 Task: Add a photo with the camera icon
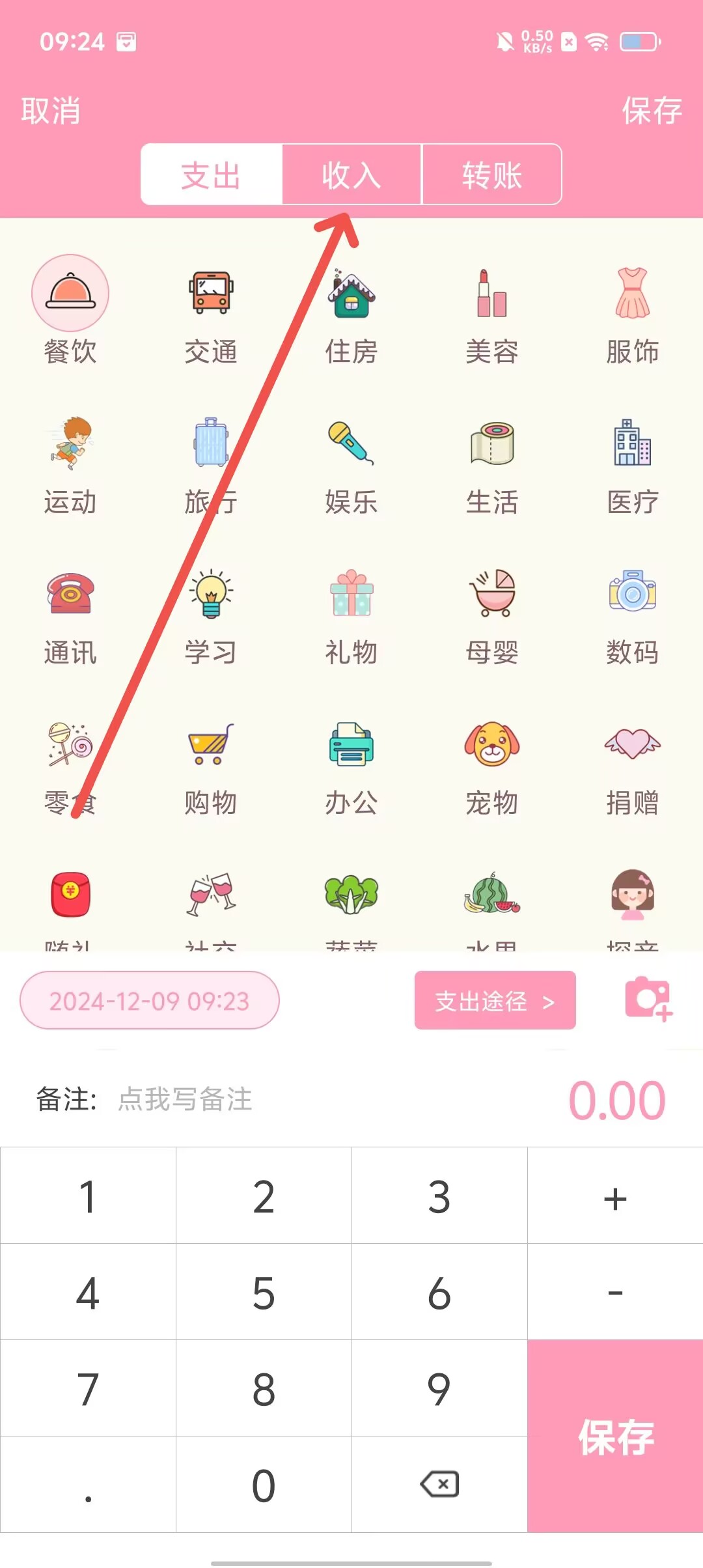pyautogui.click(x=648, y=999)
